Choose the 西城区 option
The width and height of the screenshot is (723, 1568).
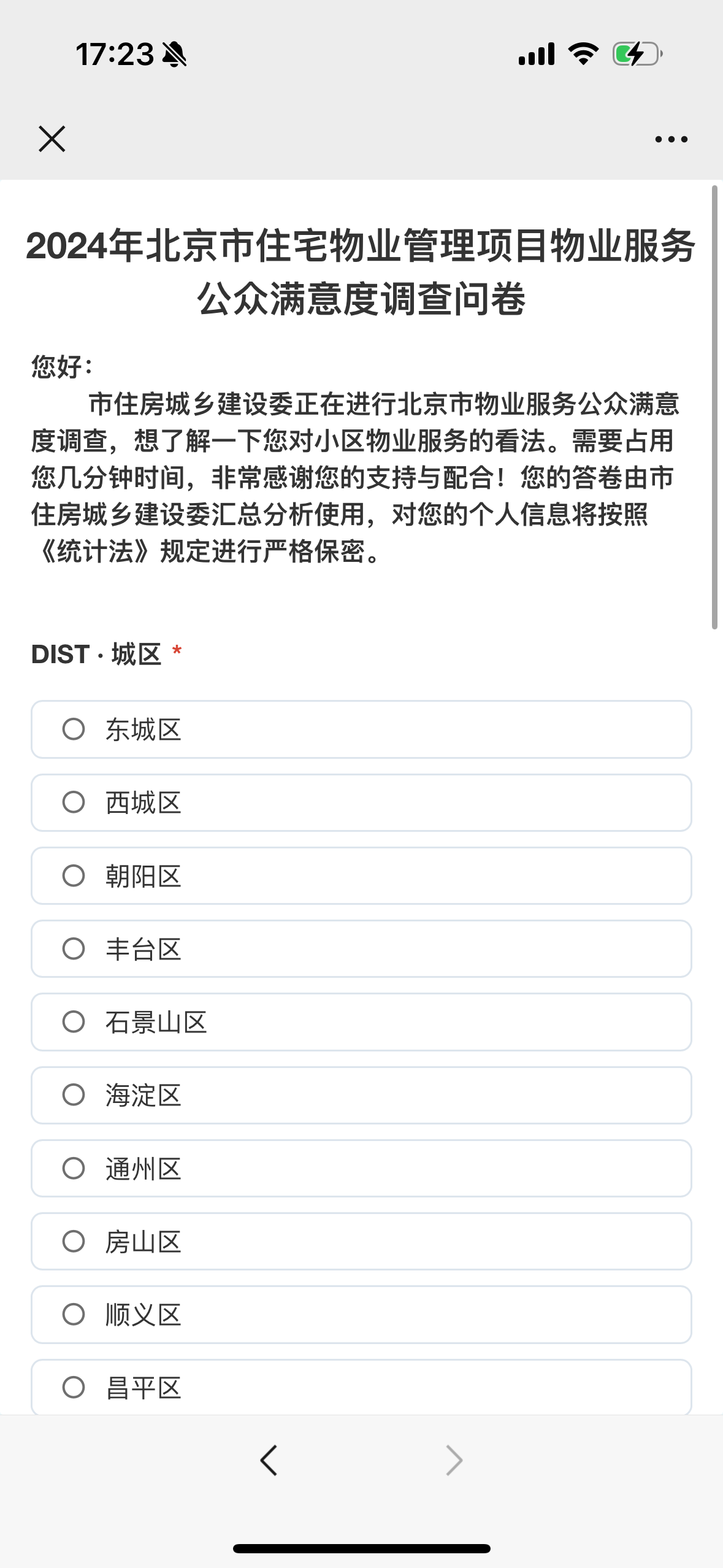361,802
